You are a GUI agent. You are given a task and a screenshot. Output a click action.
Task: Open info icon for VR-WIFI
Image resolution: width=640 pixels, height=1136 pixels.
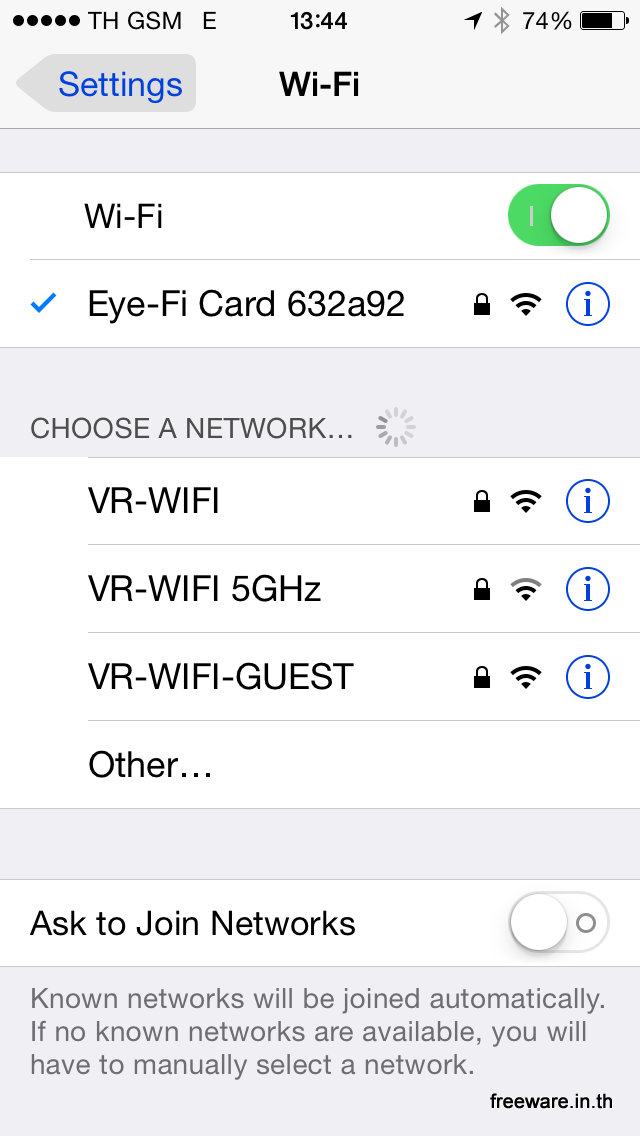point(587,501)
